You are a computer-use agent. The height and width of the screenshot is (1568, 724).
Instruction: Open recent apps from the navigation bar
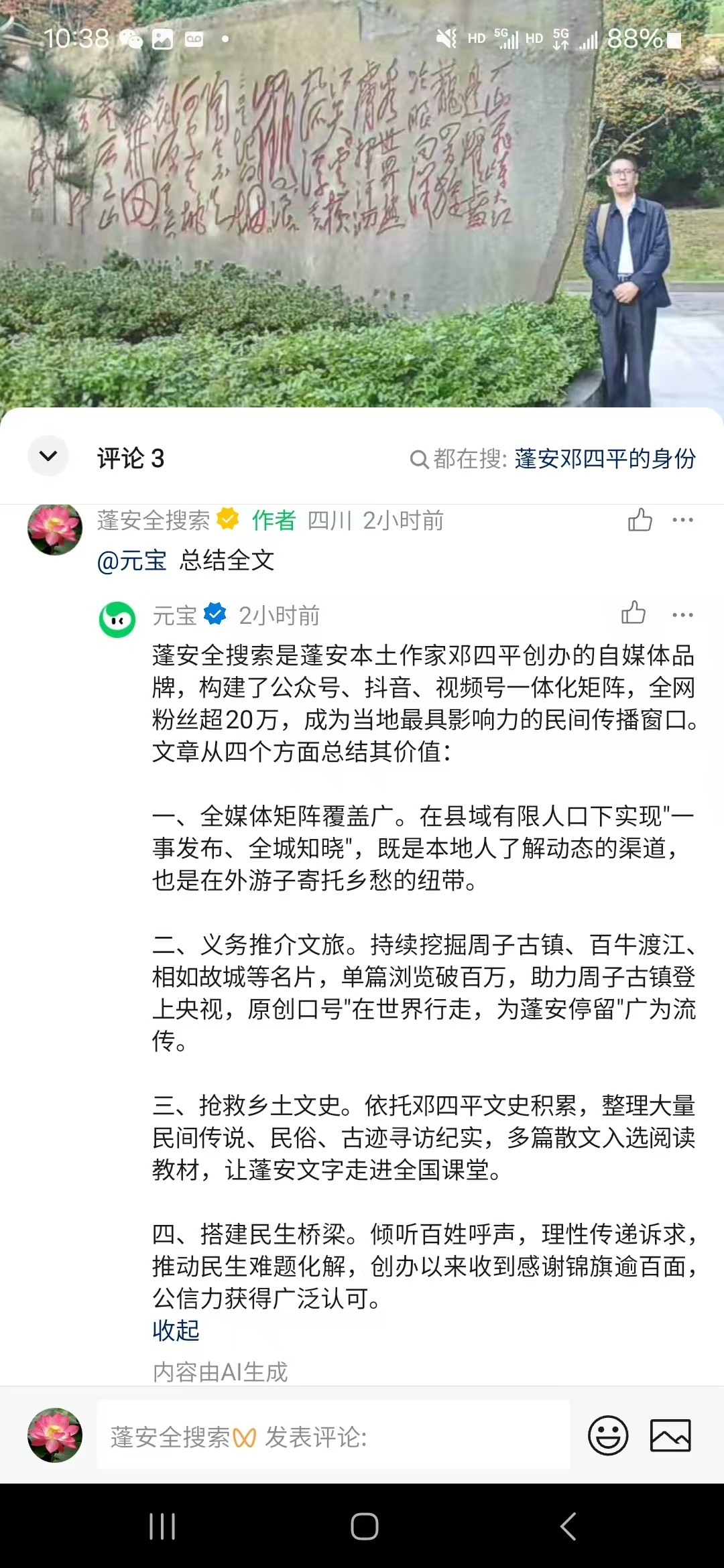coord(162,1526)
